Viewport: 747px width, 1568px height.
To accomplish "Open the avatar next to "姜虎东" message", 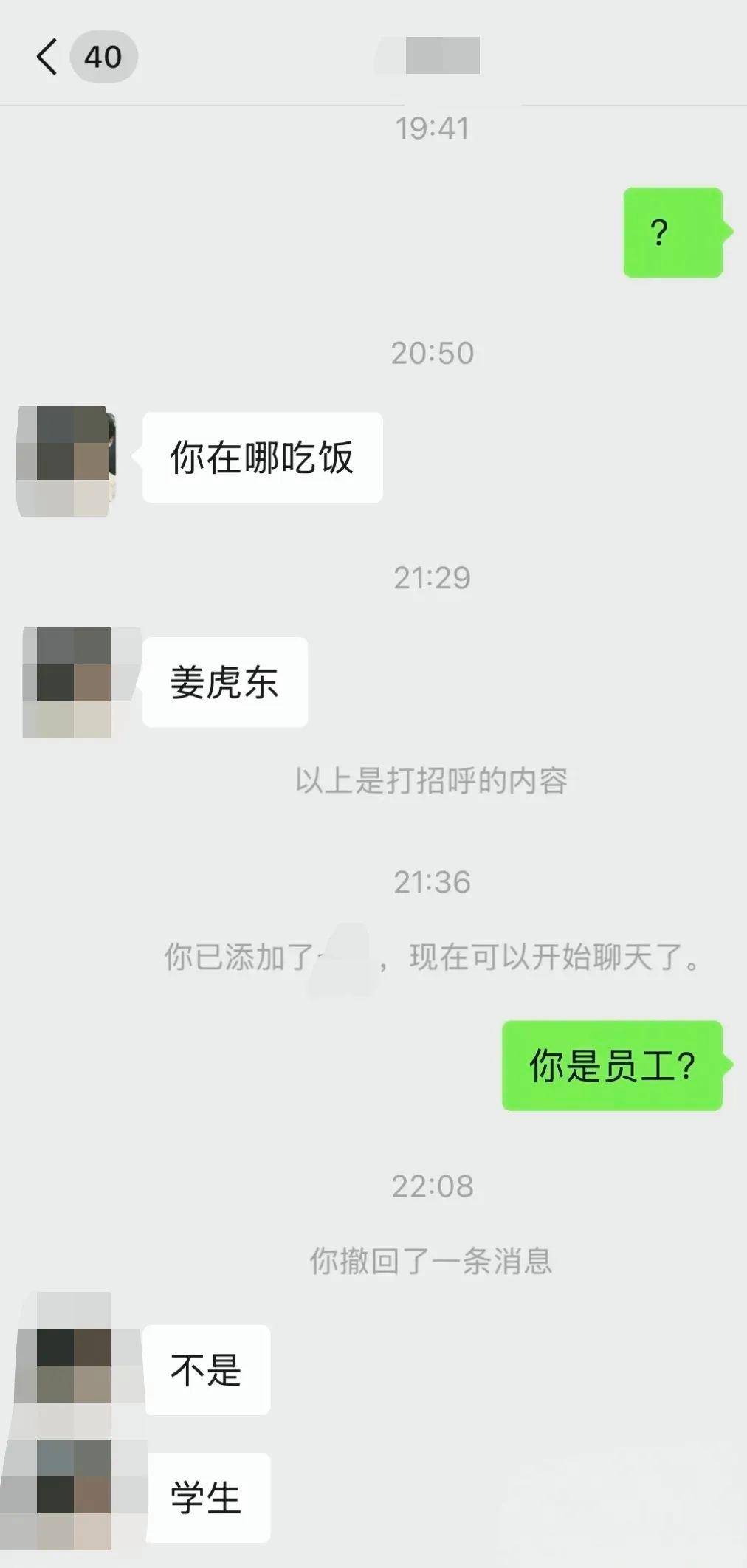I will [68, 682].
